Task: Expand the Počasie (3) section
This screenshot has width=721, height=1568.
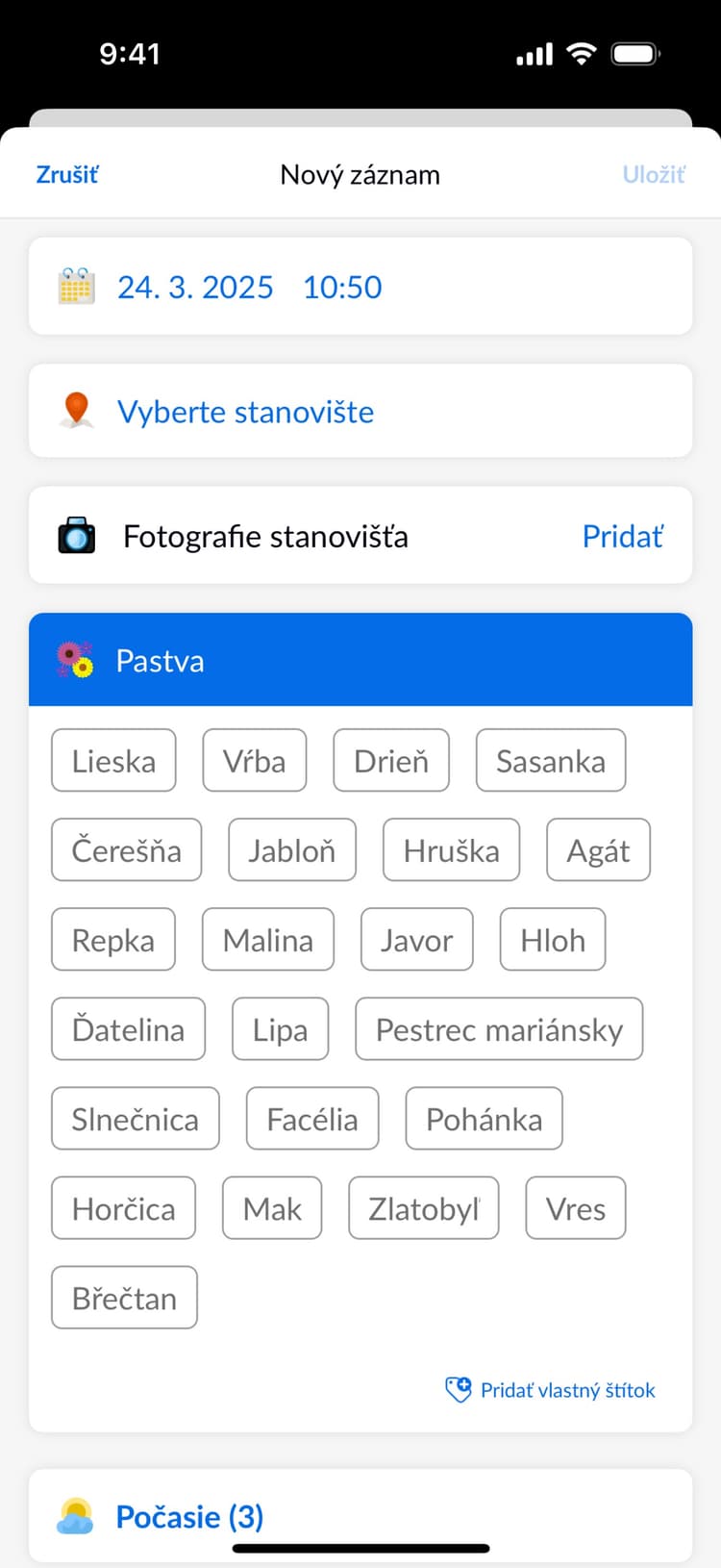Action: pyautogui.click(x=189, y=1516)
